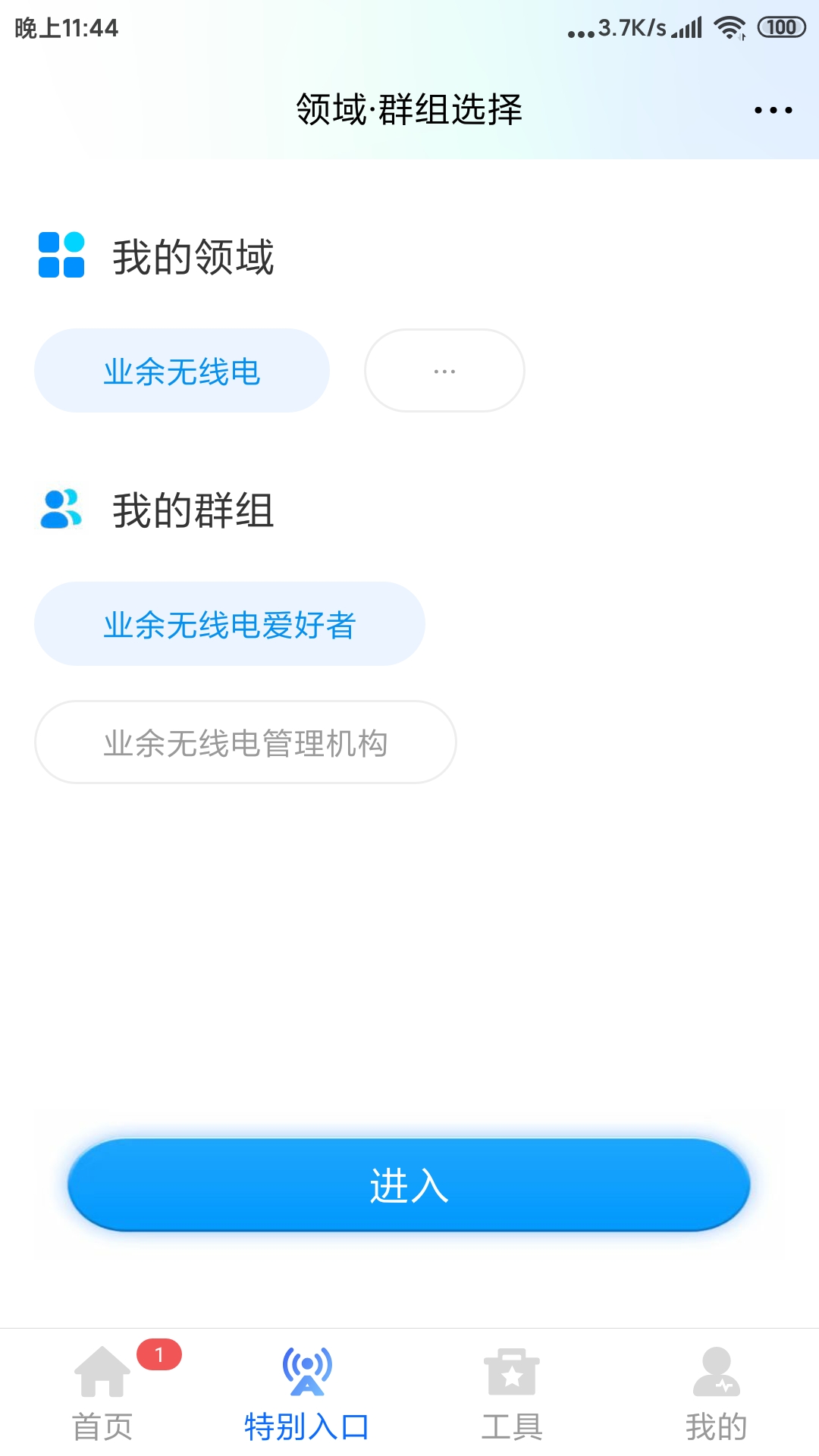Tap the Wi-Fi icon in status bar
Screen dimensions: 819x1456
click(x=728, y=27)
